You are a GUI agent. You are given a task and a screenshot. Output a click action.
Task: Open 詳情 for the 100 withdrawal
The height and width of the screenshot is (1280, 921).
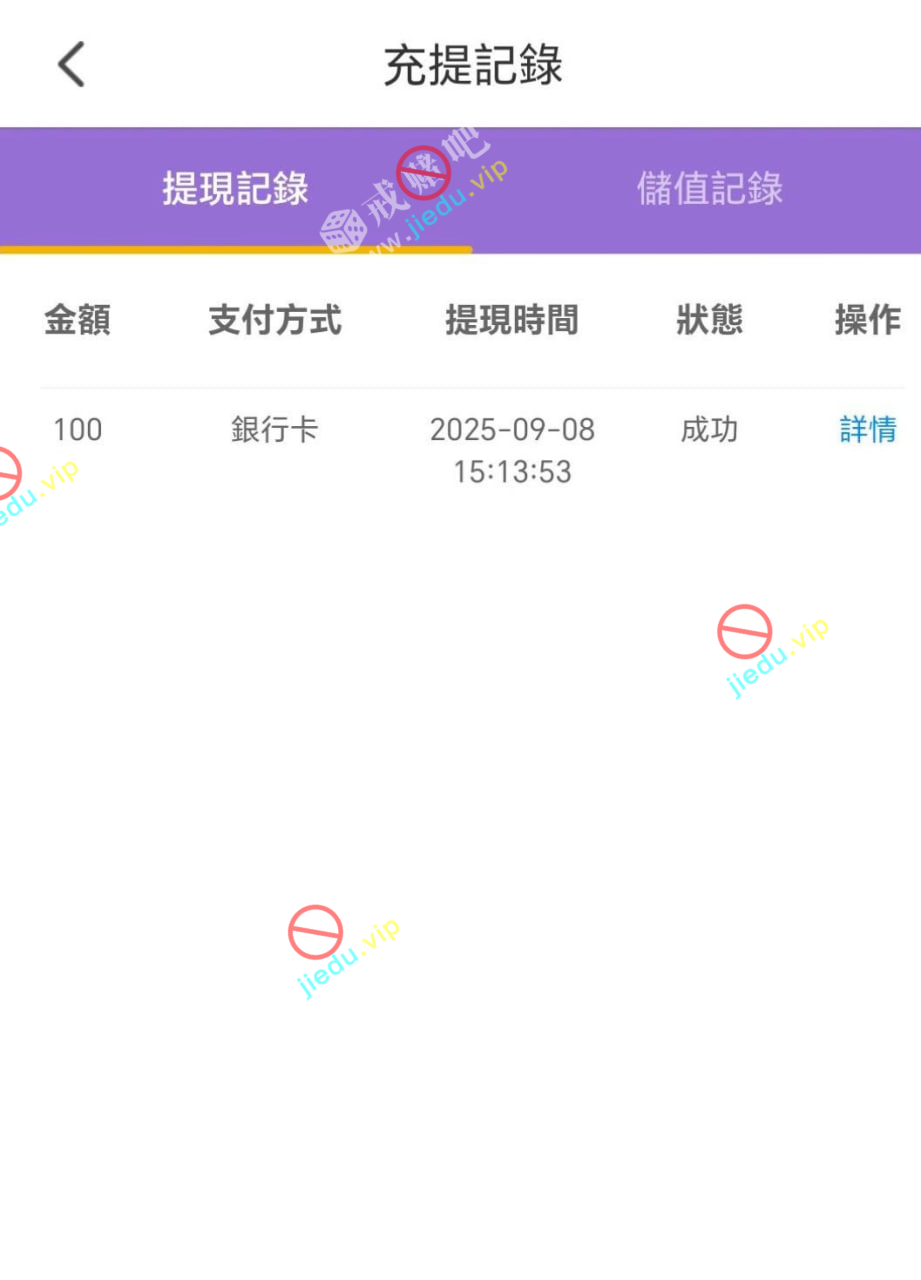(867, 430)
